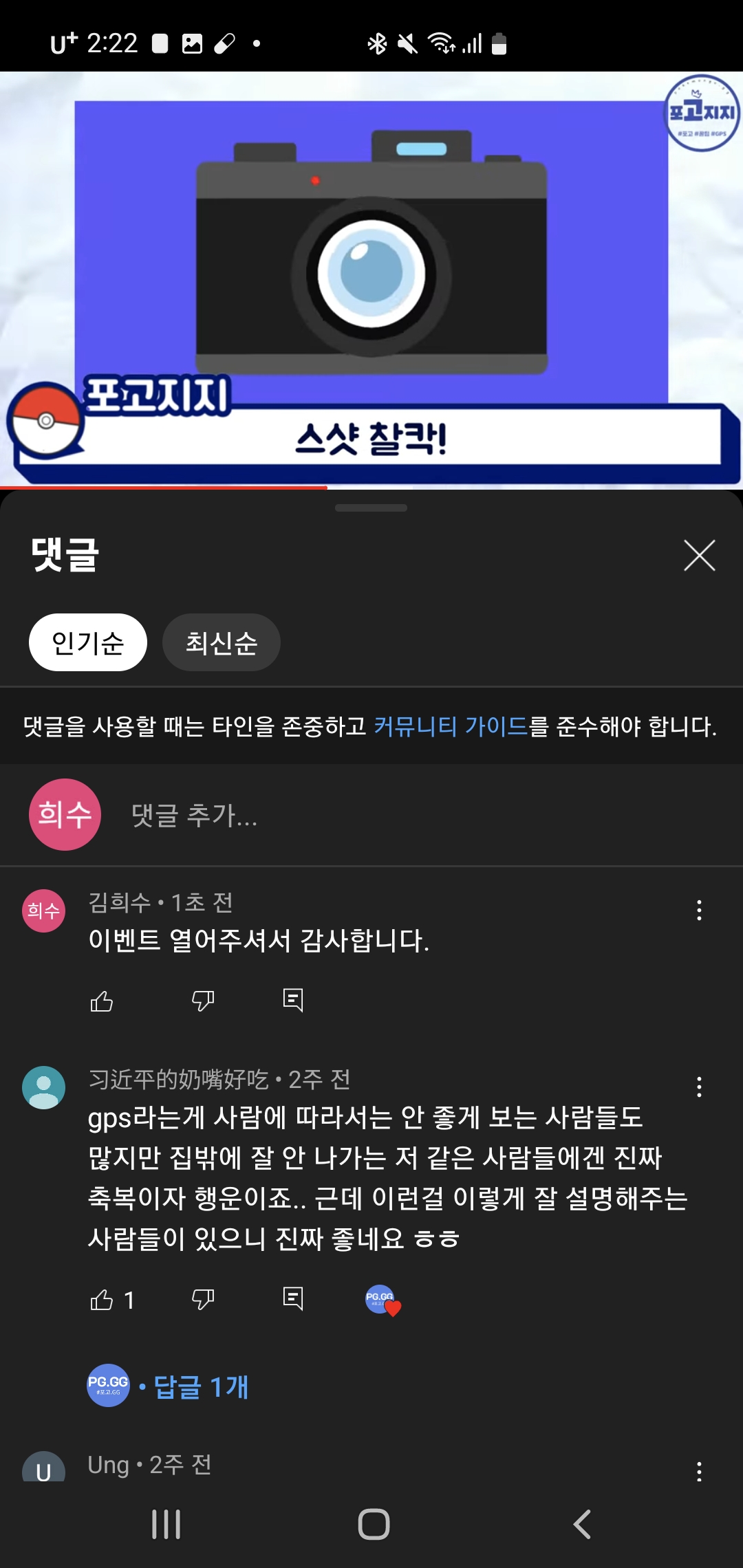Like 김희수's comment
Viewport: 743px width, 1568px height.
point(102,1001)
